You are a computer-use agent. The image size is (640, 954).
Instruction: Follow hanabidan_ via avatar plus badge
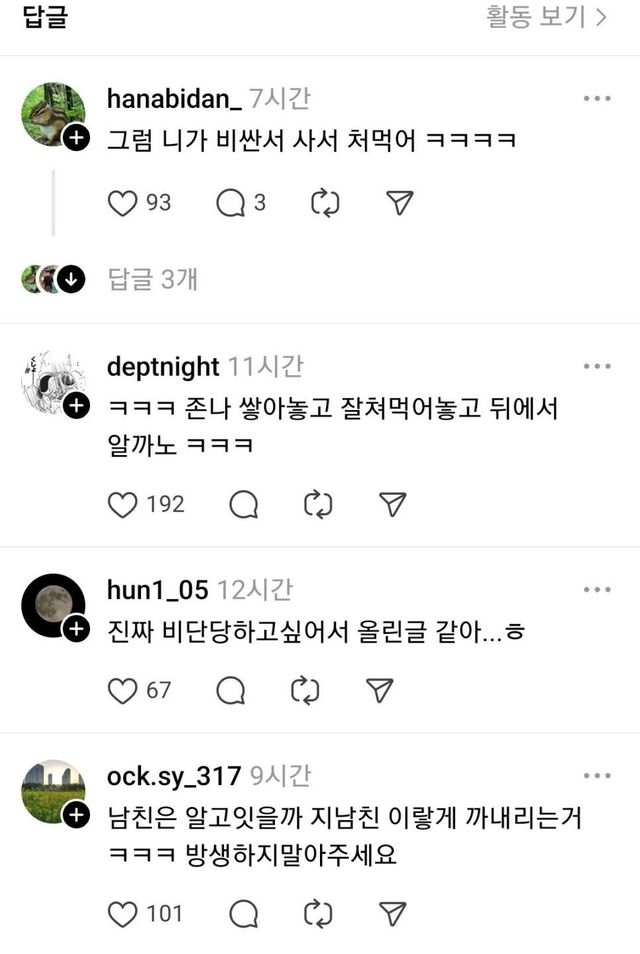click(77, 140)
